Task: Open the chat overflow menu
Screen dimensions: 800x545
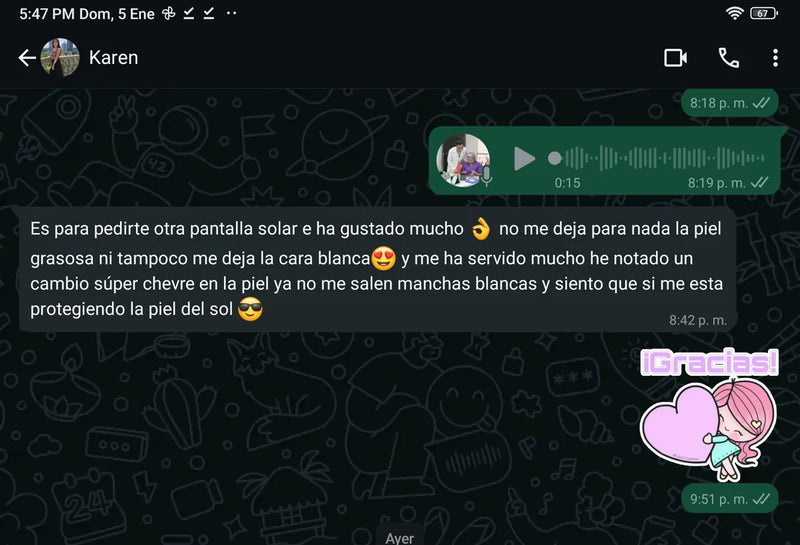Action: pos(775,58)
